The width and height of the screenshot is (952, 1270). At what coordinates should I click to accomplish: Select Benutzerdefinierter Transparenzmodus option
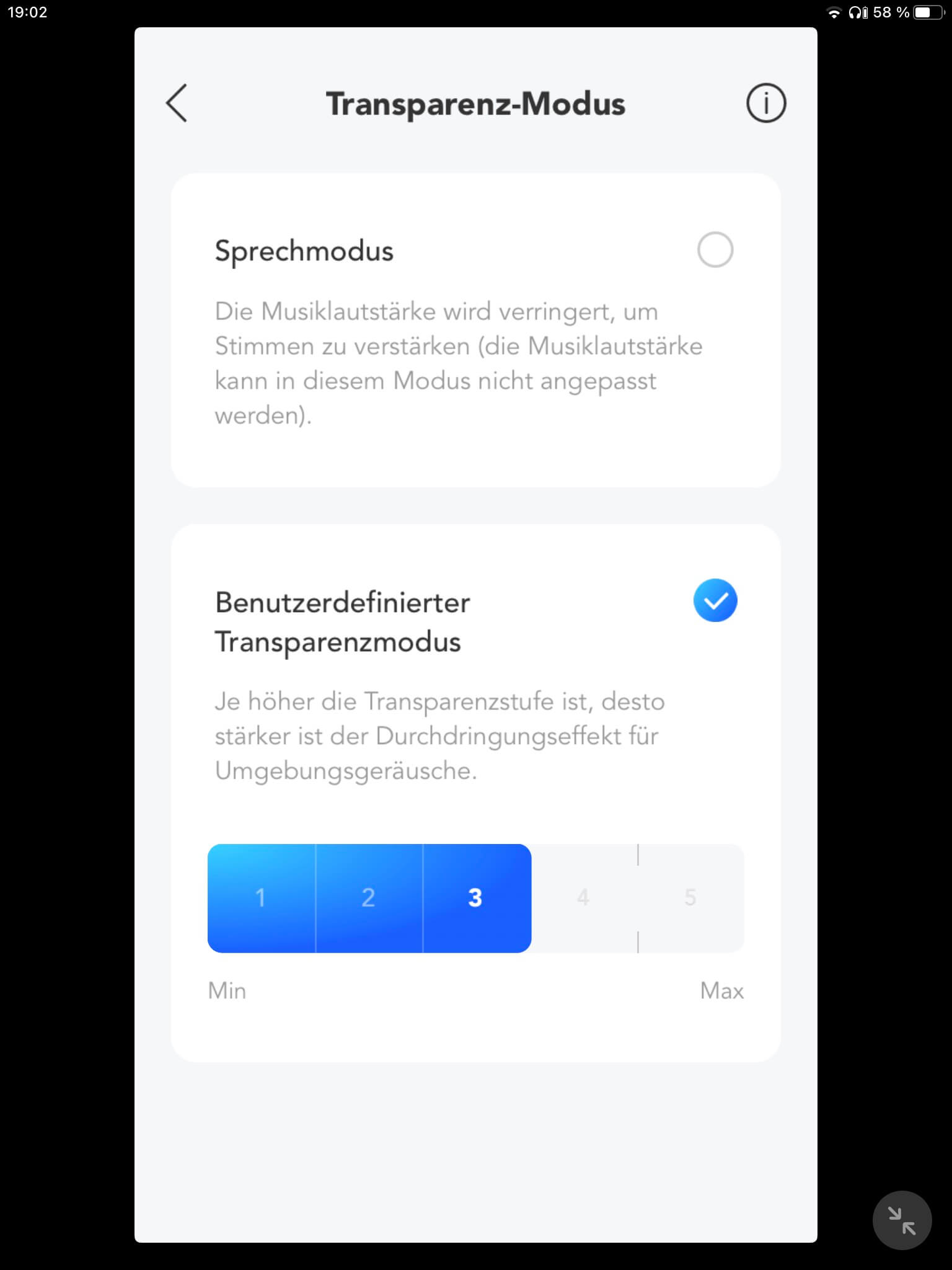(715, 600)
